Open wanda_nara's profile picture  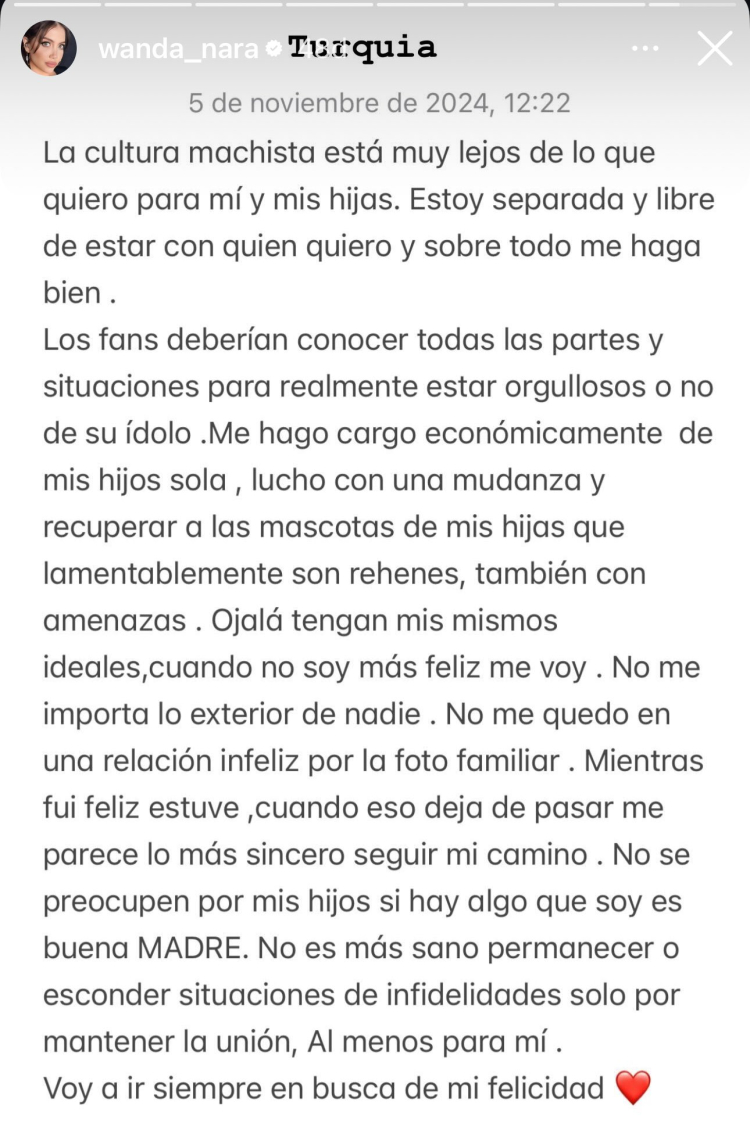tap(49, 48)
